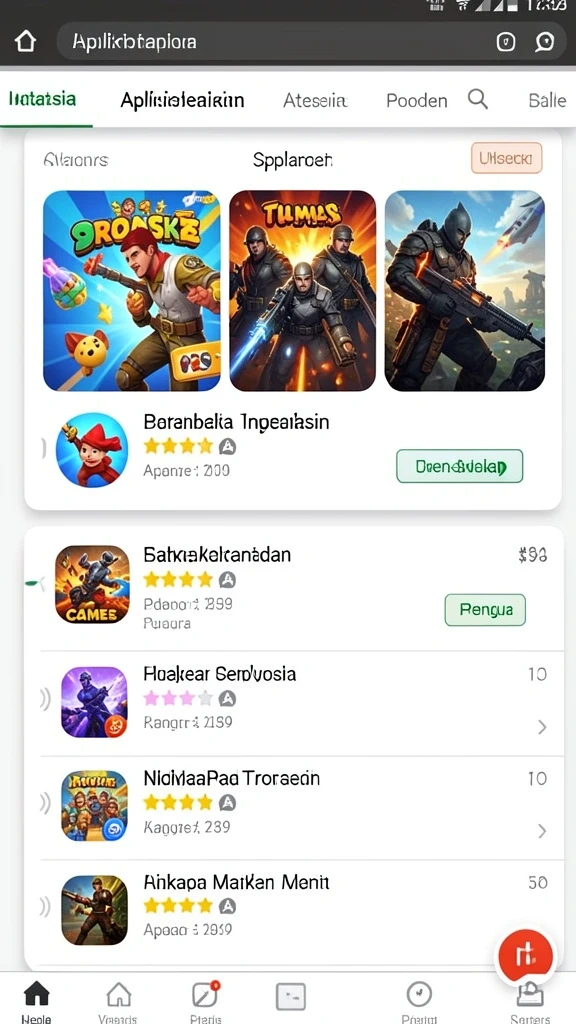
Task: Open the Praiut clock tab
Action: click(x=418, y=1002)
